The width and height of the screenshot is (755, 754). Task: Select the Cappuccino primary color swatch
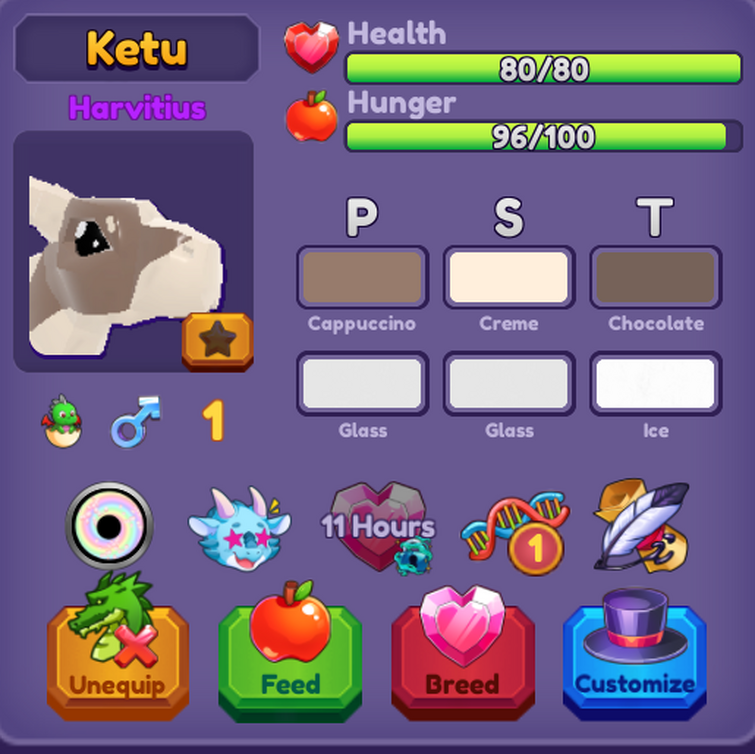362,277
